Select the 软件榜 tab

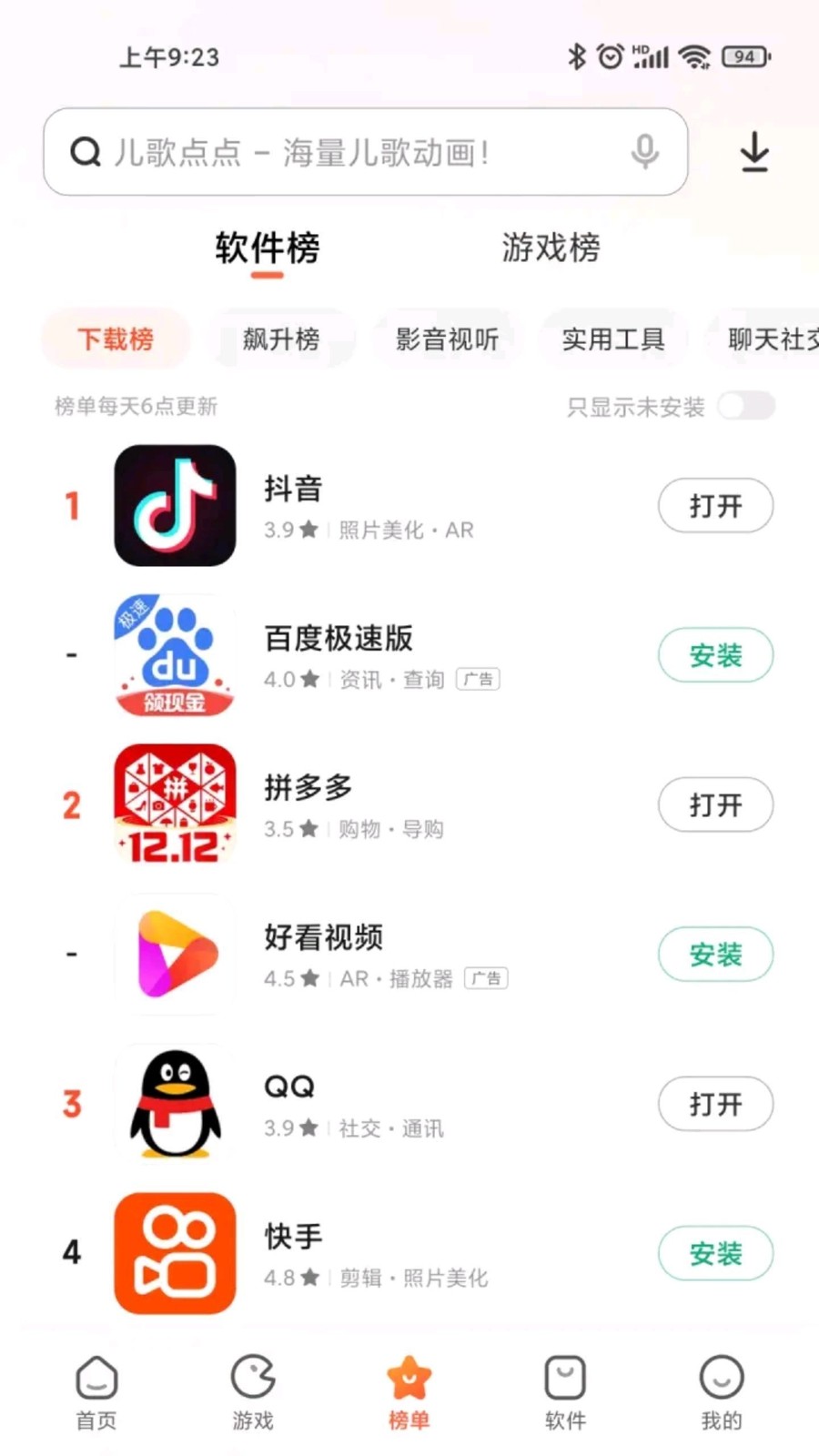[266, 248]
